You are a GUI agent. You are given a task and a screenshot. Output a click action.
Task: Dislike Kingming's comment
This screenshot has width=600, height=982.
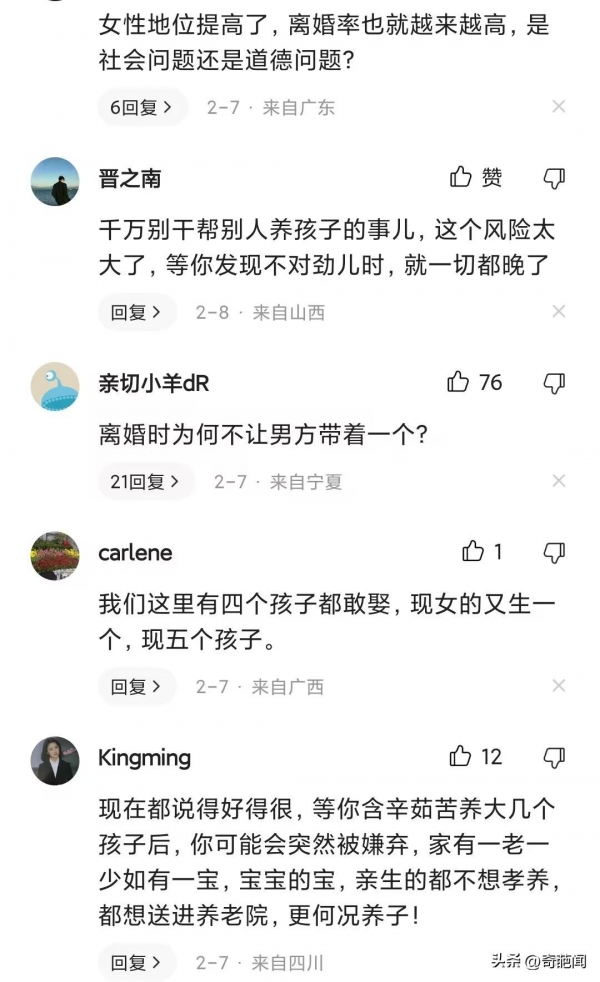click(553, 757)
